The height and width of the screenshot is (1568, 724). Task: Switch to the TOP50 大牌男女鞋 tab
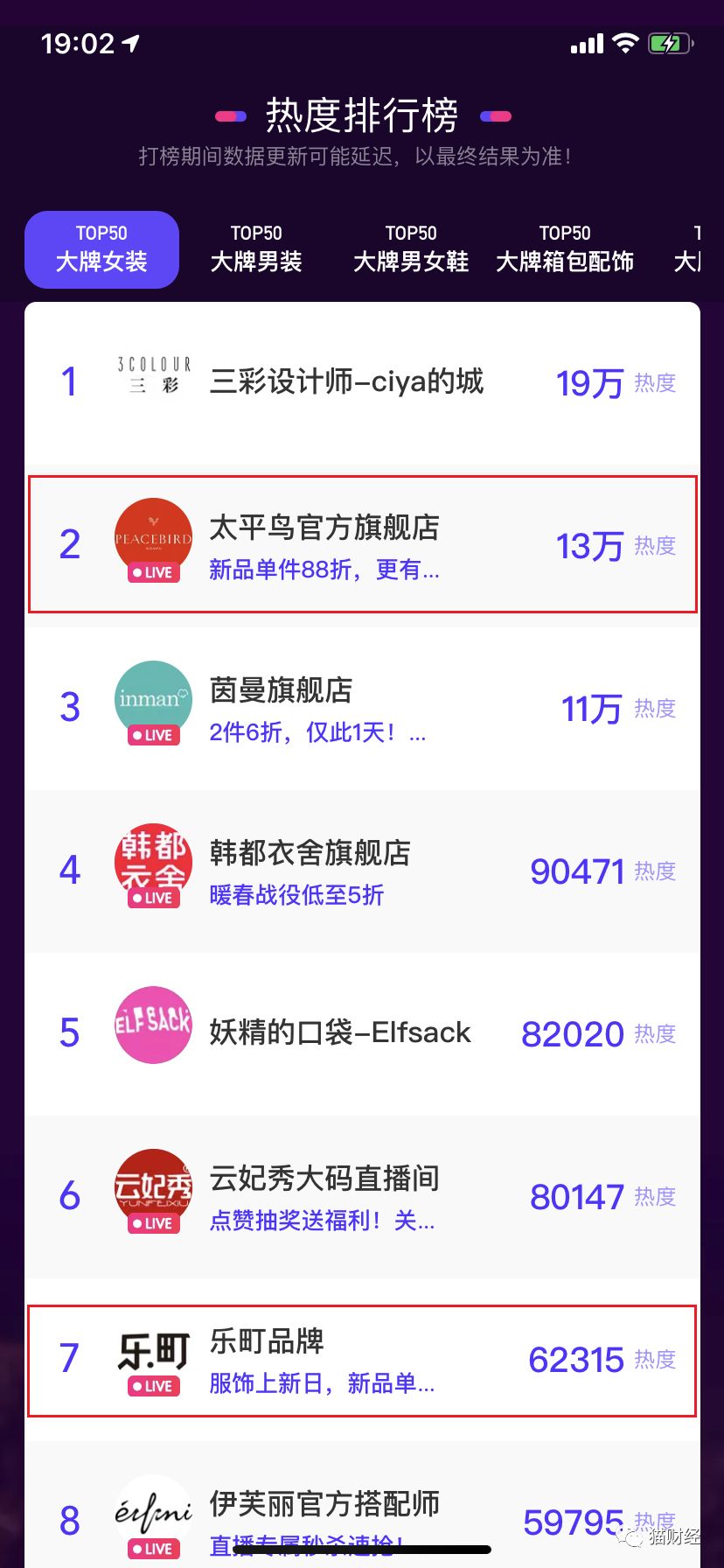click(x=411, y=249)
